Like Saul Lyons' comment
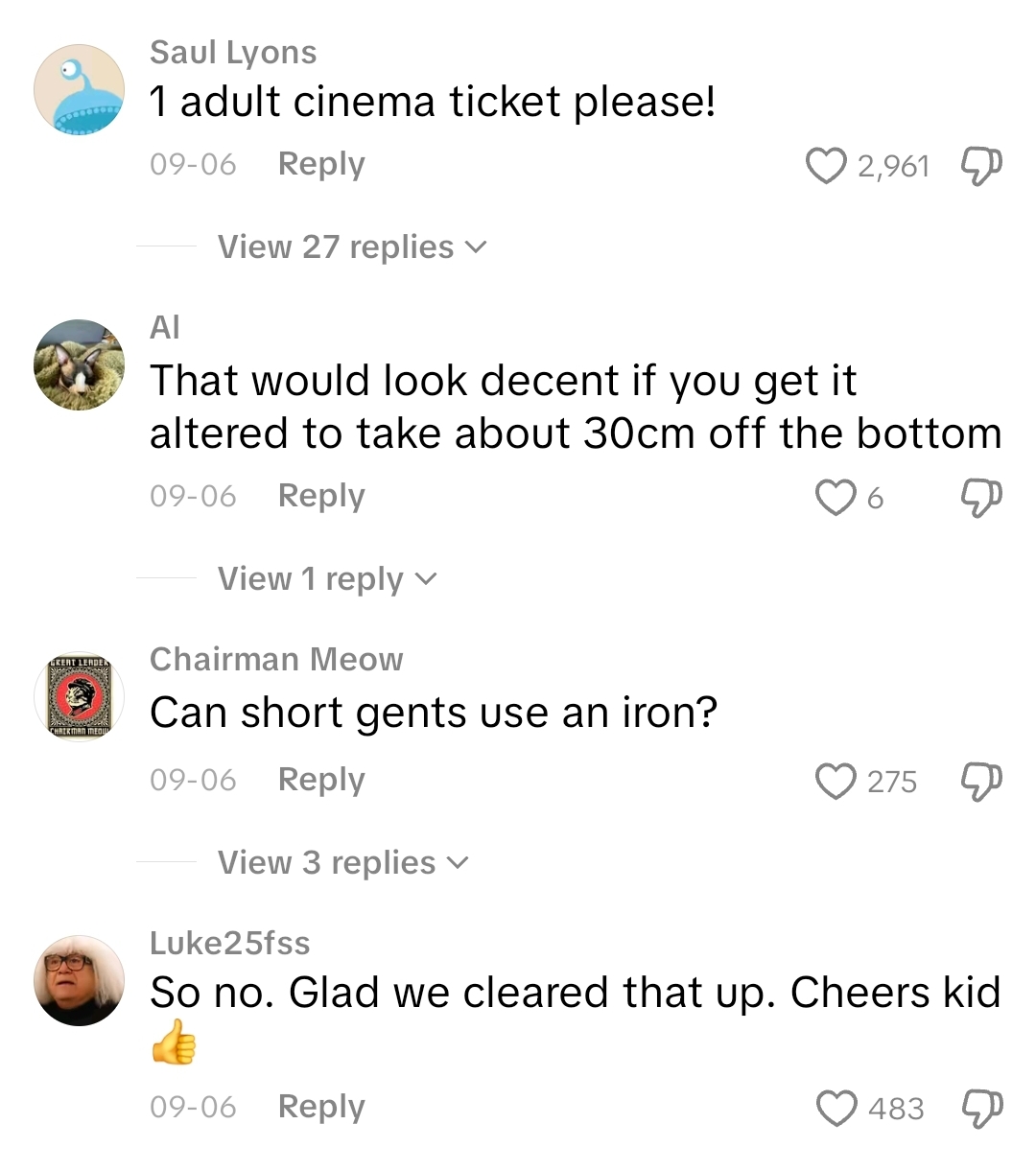This screenshot has height=1171, width=1036. click(x=825, y=166)
